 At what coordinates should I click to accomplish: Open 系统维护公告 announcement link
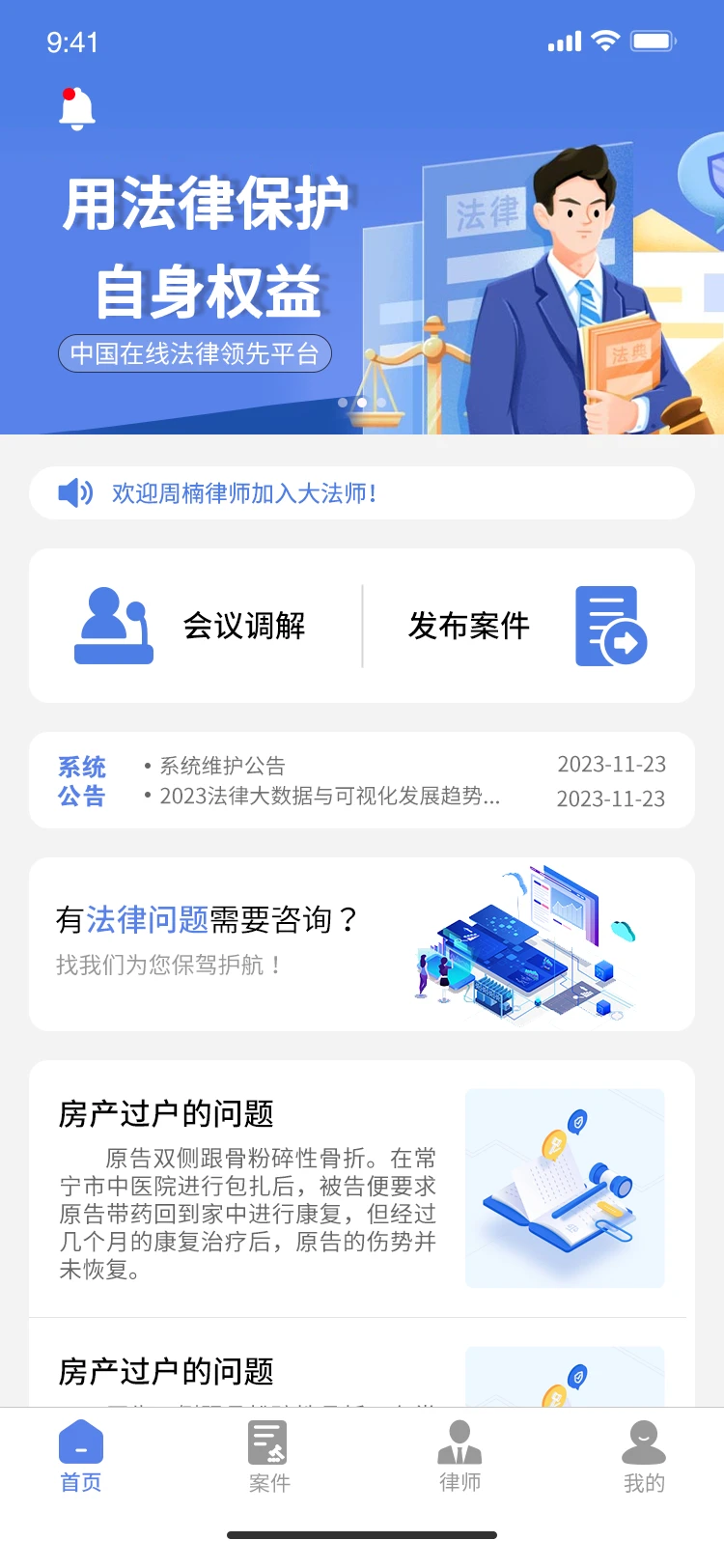pos(222,764)
